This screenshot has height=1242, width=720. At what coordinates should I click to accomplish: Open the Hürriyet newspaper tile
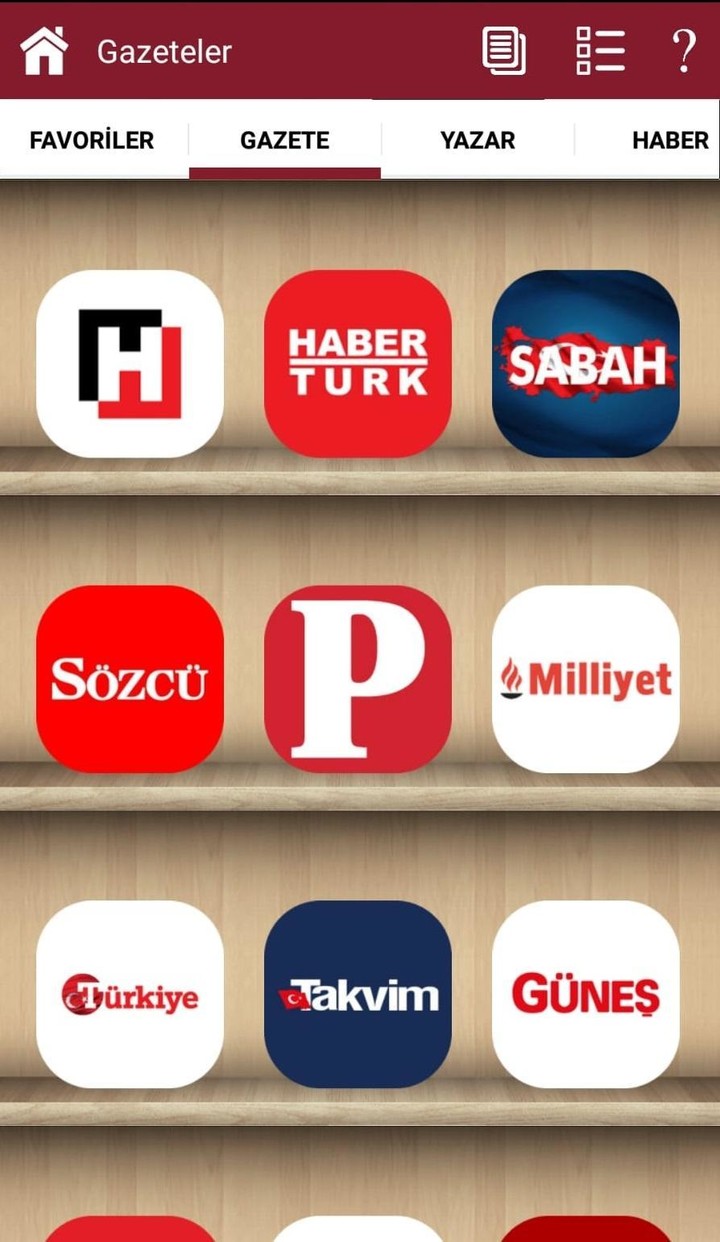click(130, 364)
